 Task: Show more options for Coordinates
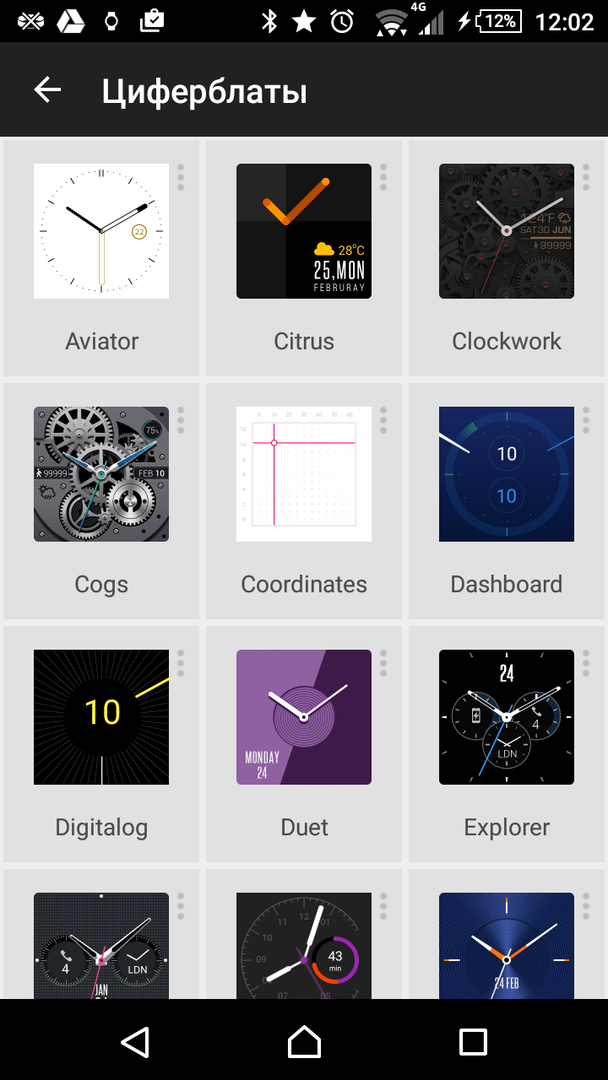click(x=384, y=420)
